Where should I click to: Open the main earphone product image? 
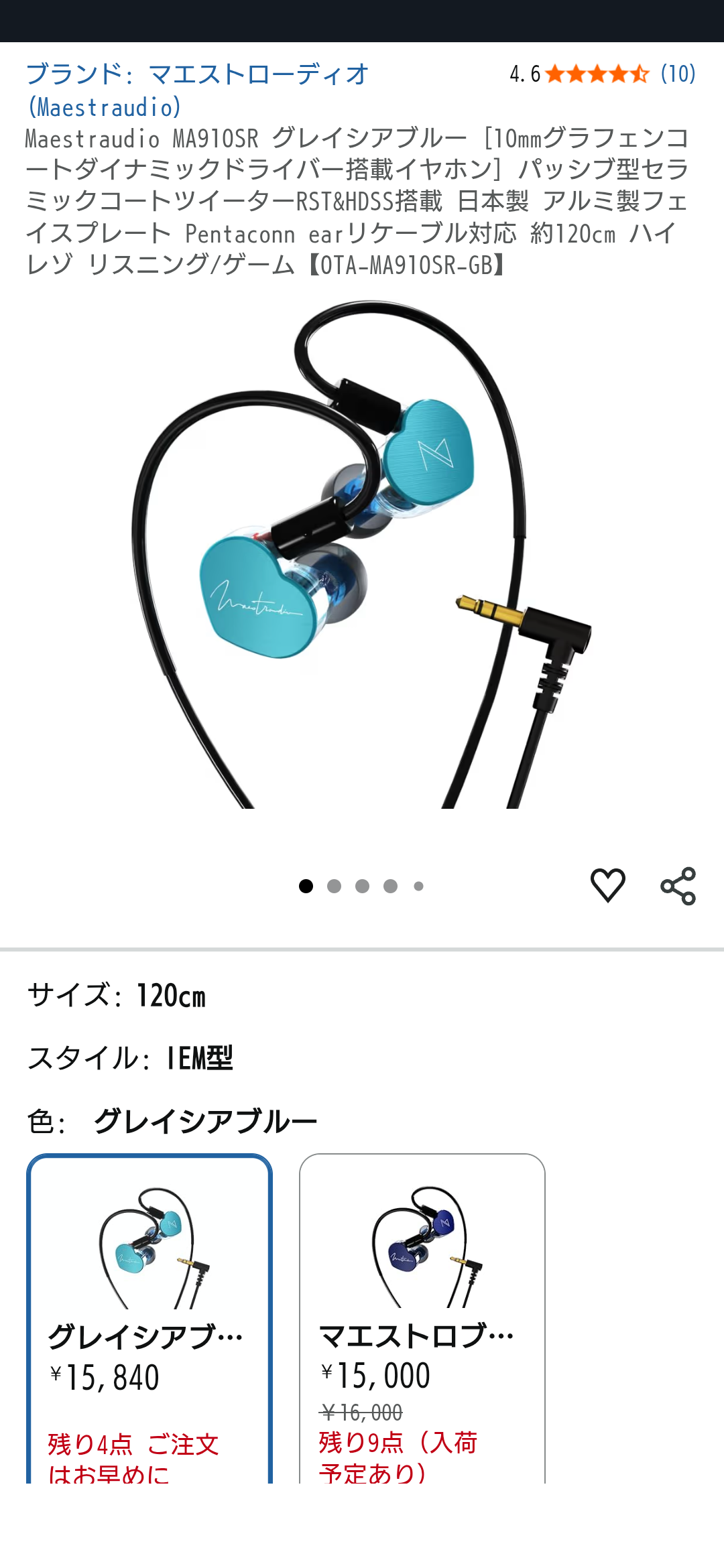pyautogui.click(x=362, y=554)
